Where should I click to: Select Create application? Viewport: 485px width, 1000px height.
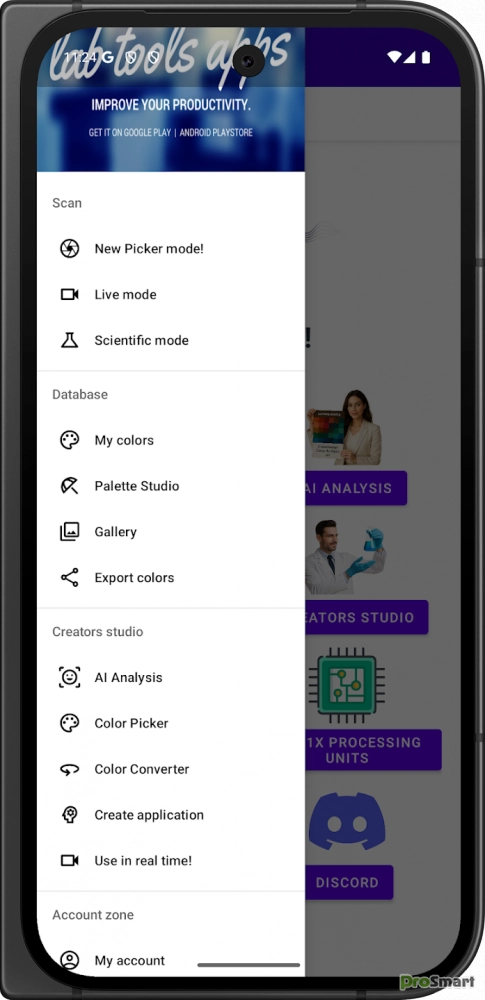pyautogui.click(x=170, y=815)
